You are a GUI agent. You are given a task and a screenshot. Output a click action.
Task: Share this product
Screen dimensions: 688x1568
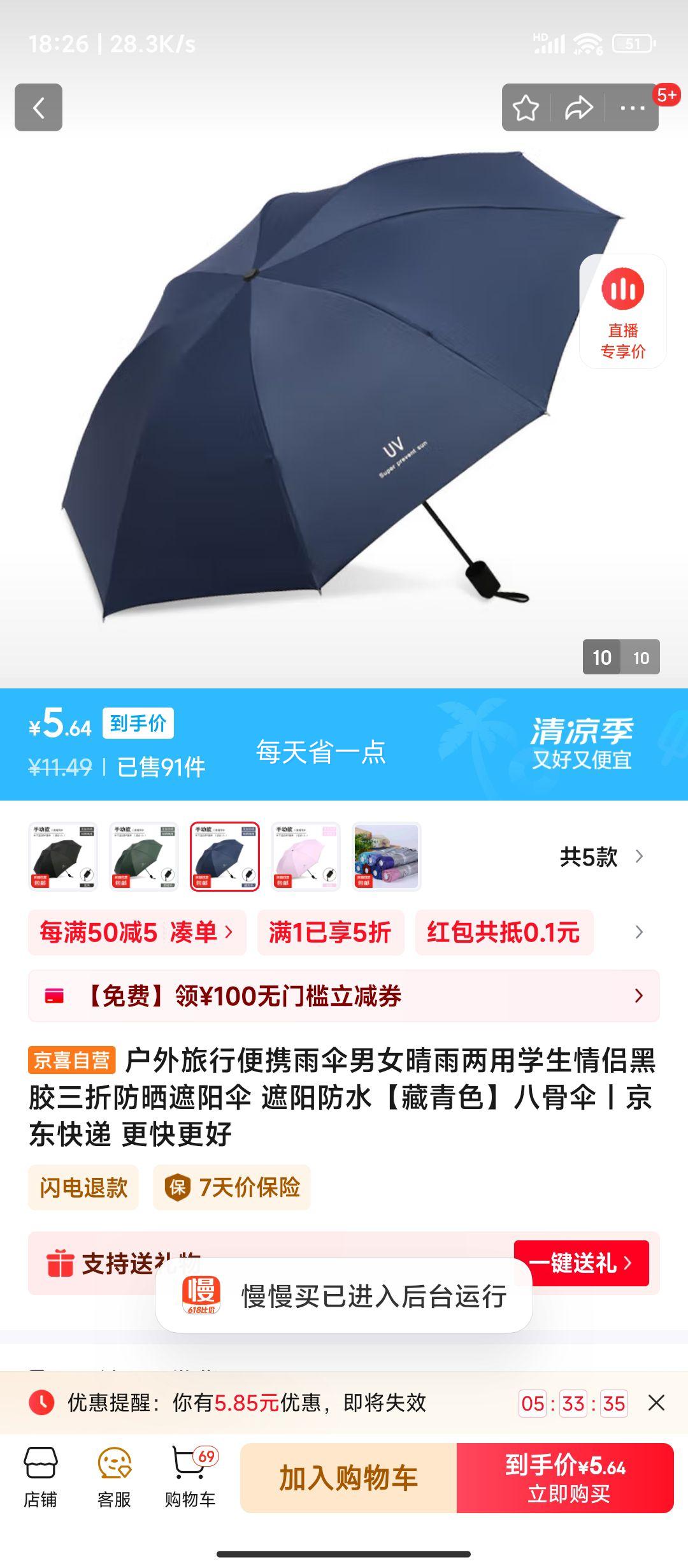(578, 108)
